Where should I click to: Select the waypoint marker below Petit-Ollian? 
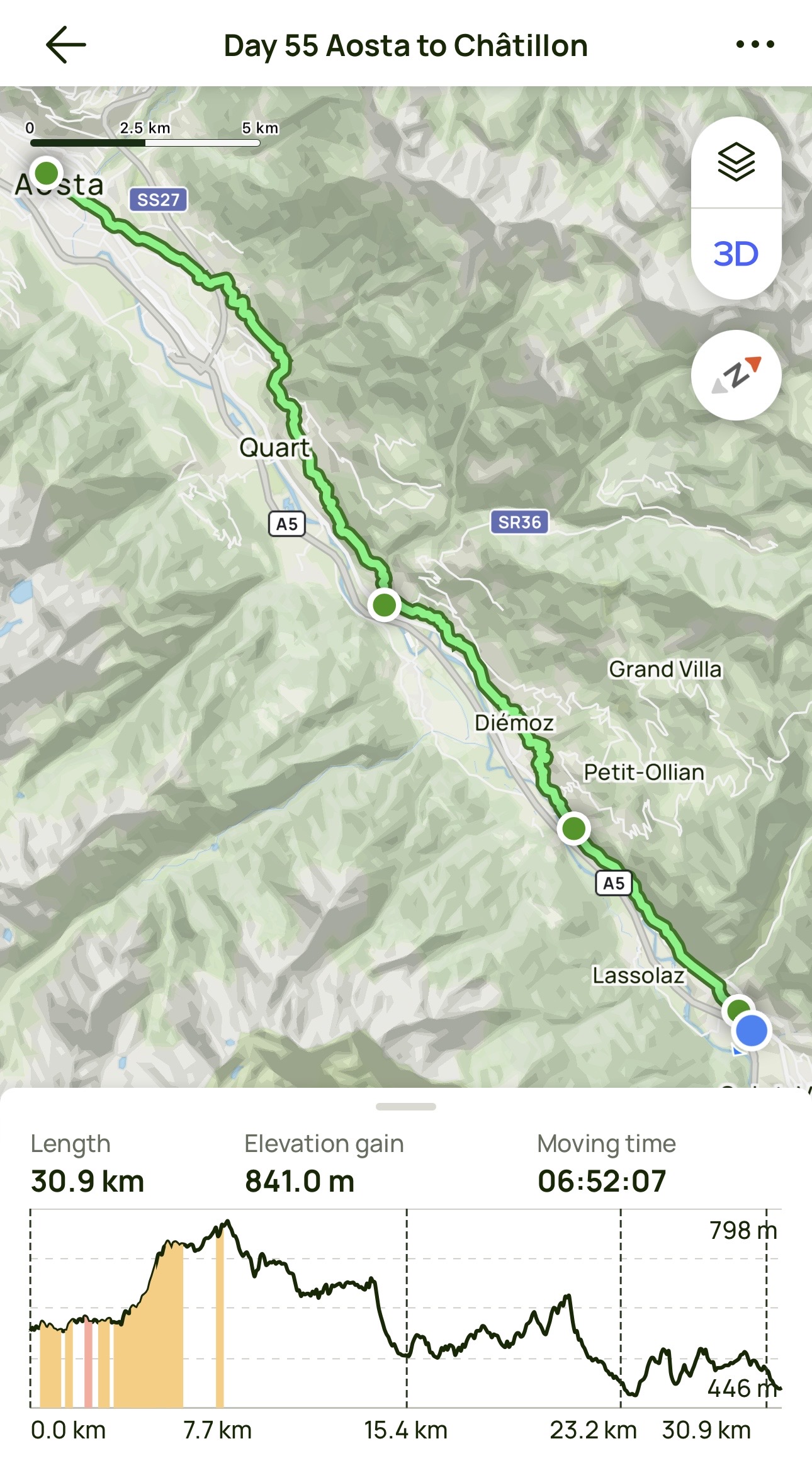[x=573, y=828]
